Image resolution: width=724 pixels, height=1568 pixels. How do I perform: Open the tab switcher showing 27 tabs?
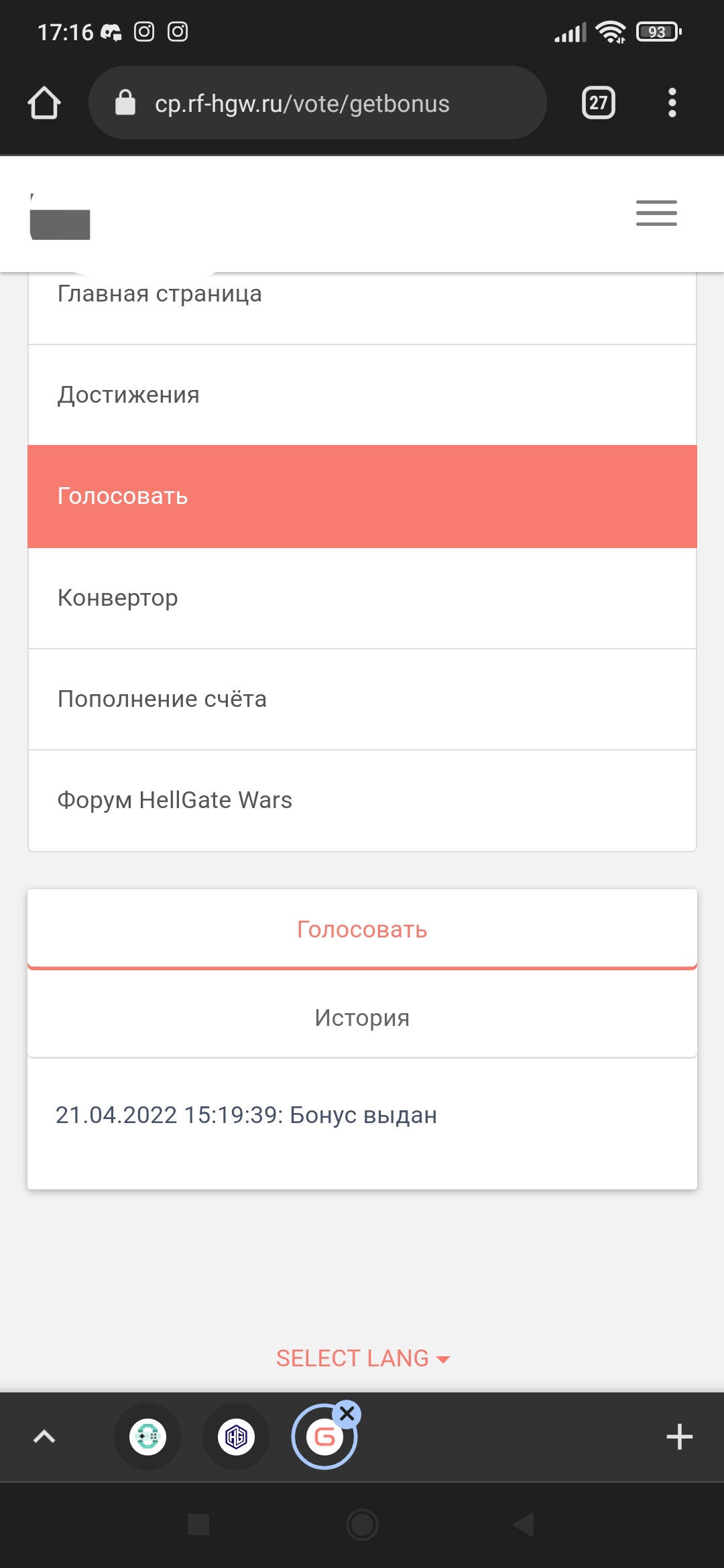[x=599, y=103]
